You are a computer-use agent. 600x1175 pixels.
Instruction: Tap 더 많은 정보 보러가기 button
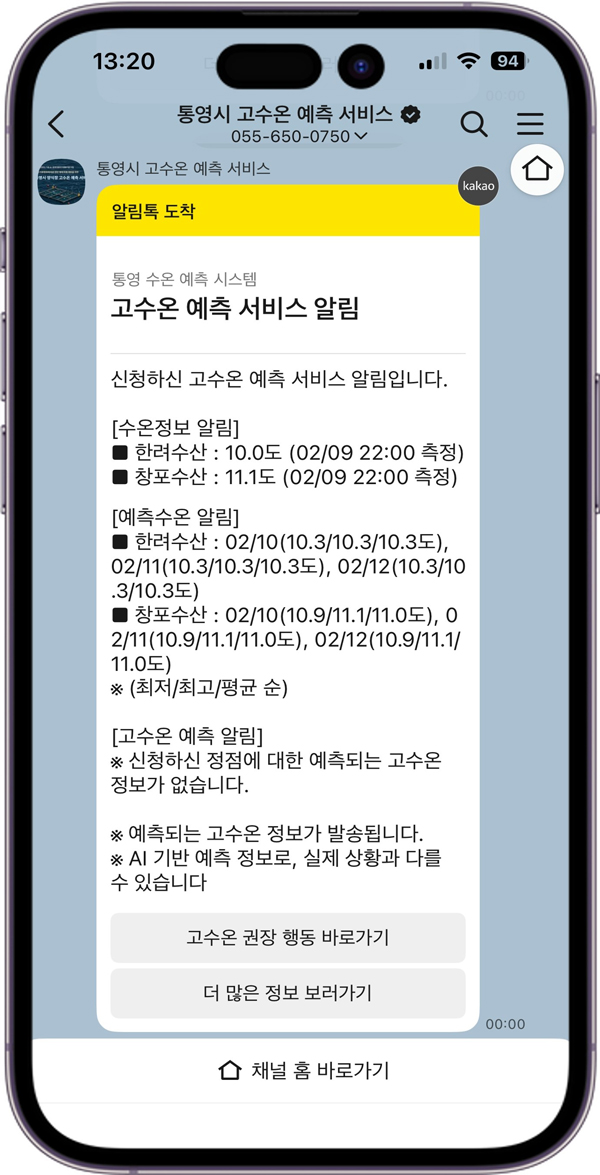point(287,993)
